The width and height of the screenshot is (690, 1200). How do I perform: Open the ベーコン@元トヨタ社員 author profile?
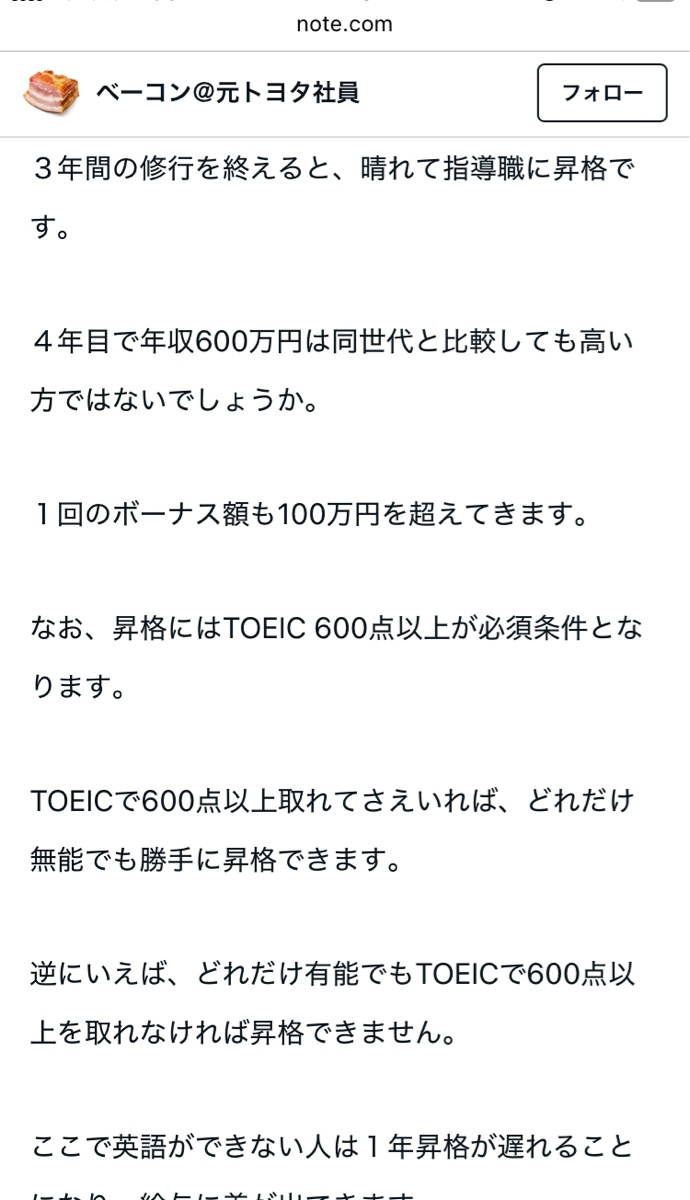(x=228, y=93)
